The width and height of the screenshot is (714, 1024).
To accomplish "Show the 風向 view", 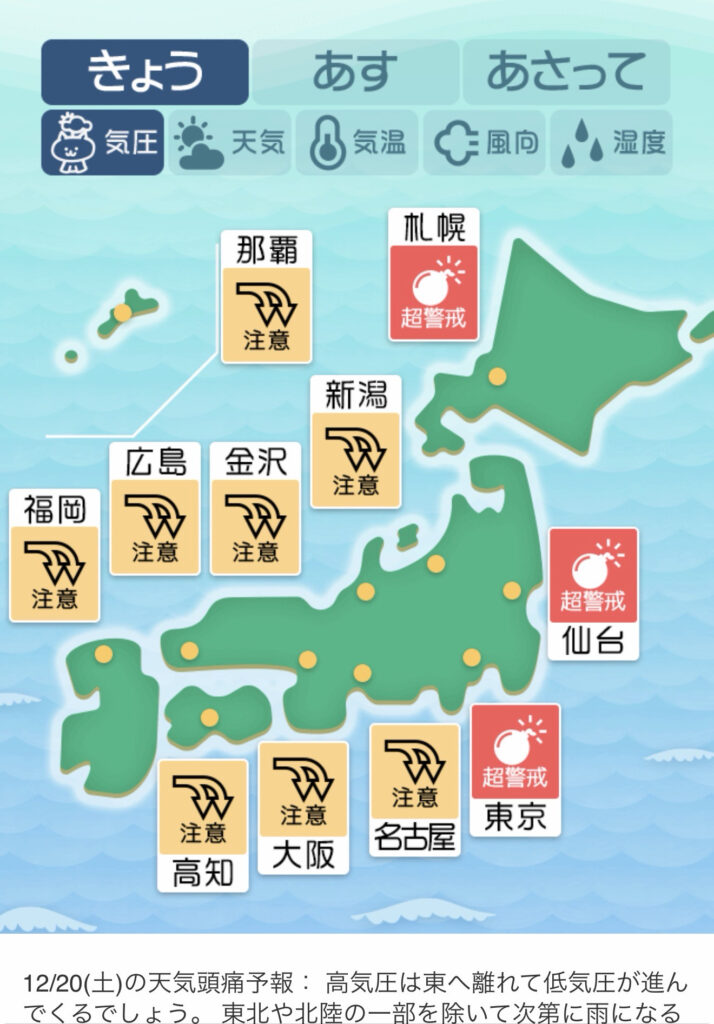I will 485,143.
